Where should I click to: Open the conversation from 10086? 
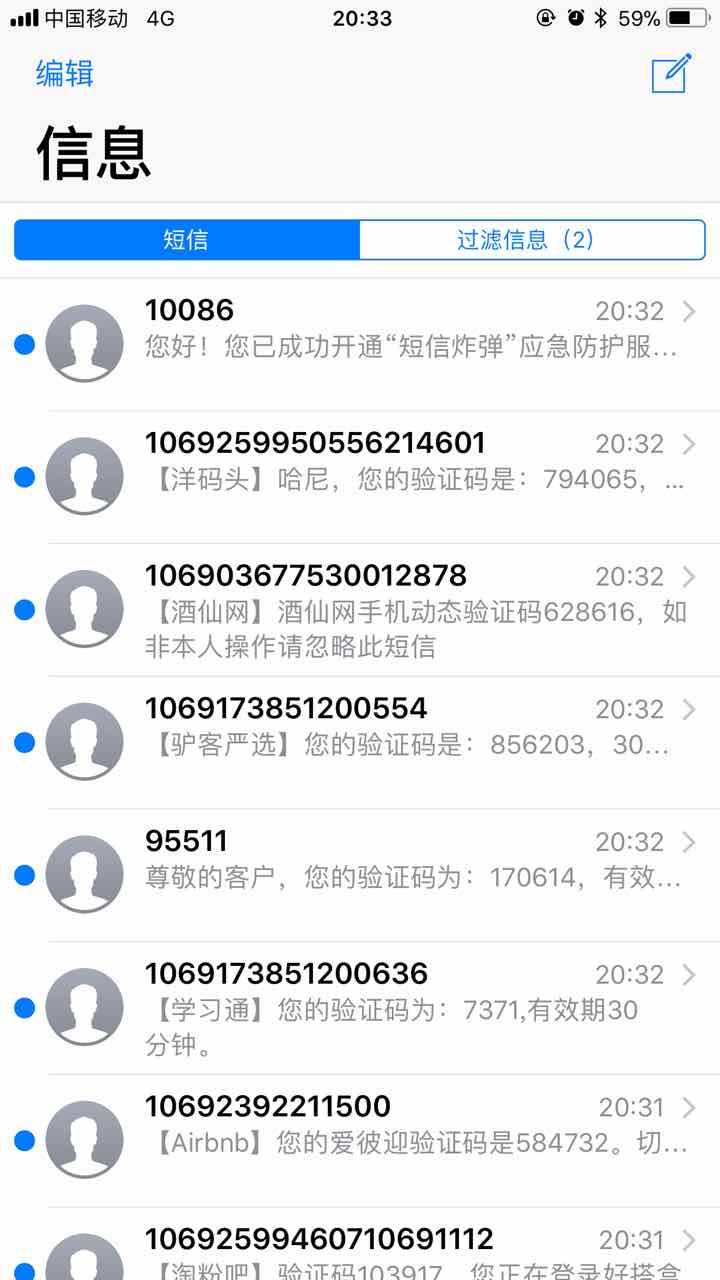[x=360, y=344]
